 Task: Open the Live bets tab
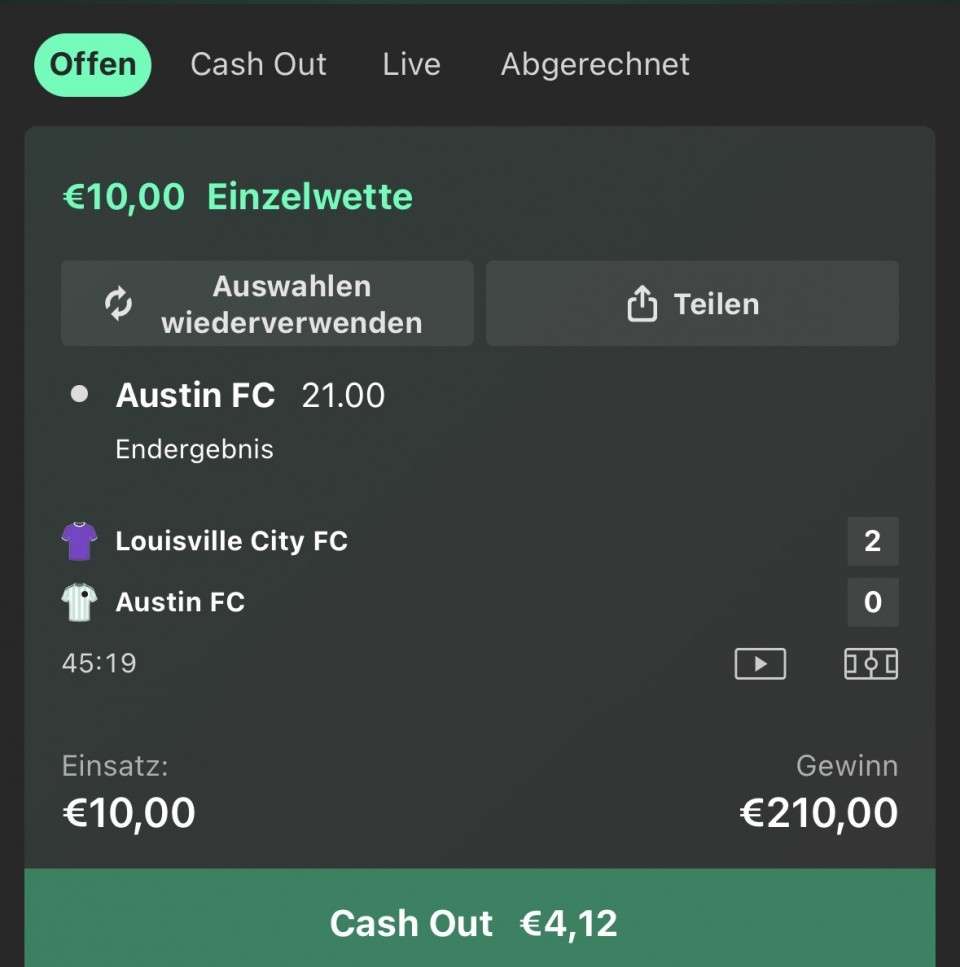(x=411, y=65)
